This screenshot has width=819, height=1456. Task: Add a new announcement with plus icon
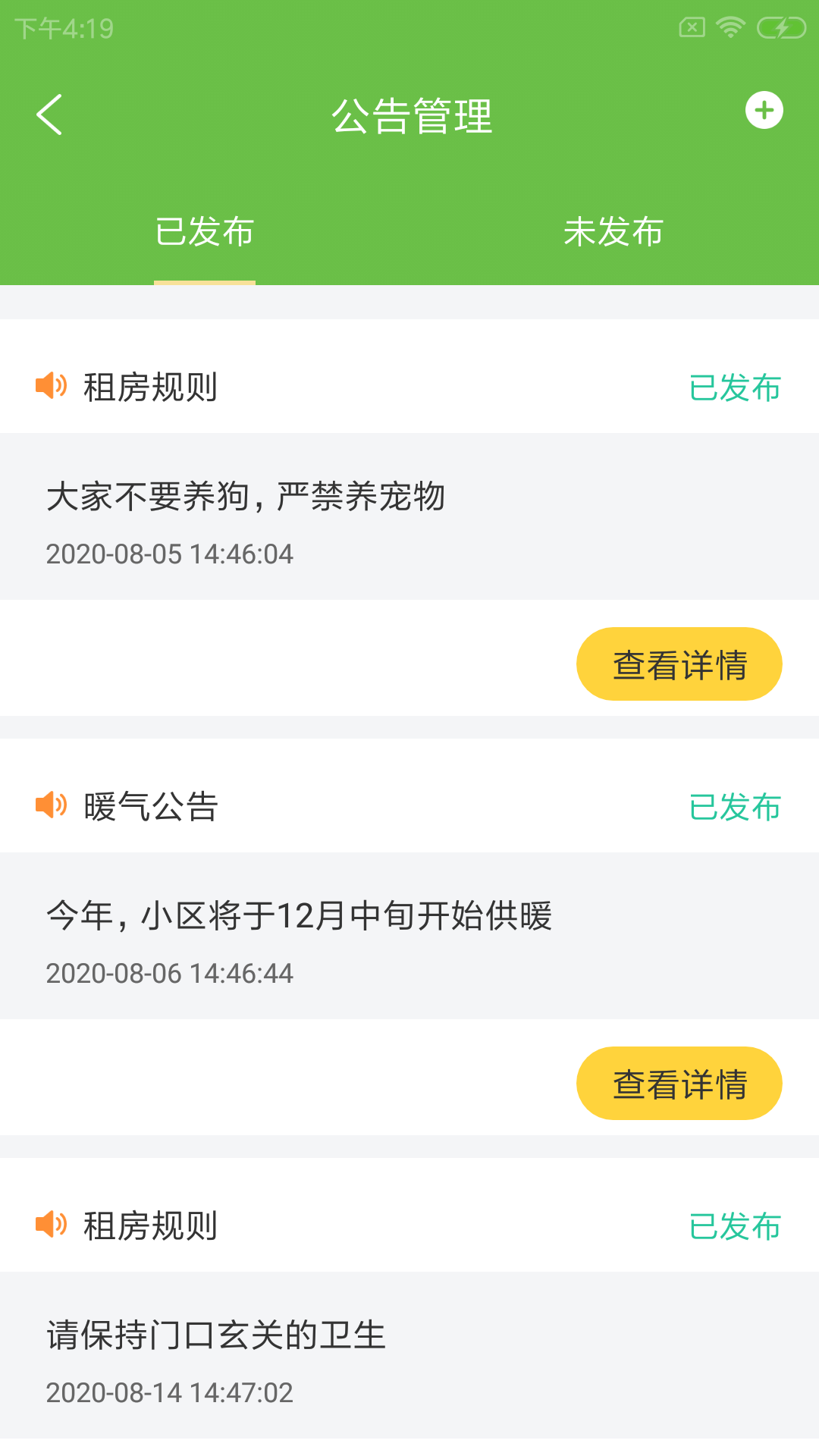(764, 111)
